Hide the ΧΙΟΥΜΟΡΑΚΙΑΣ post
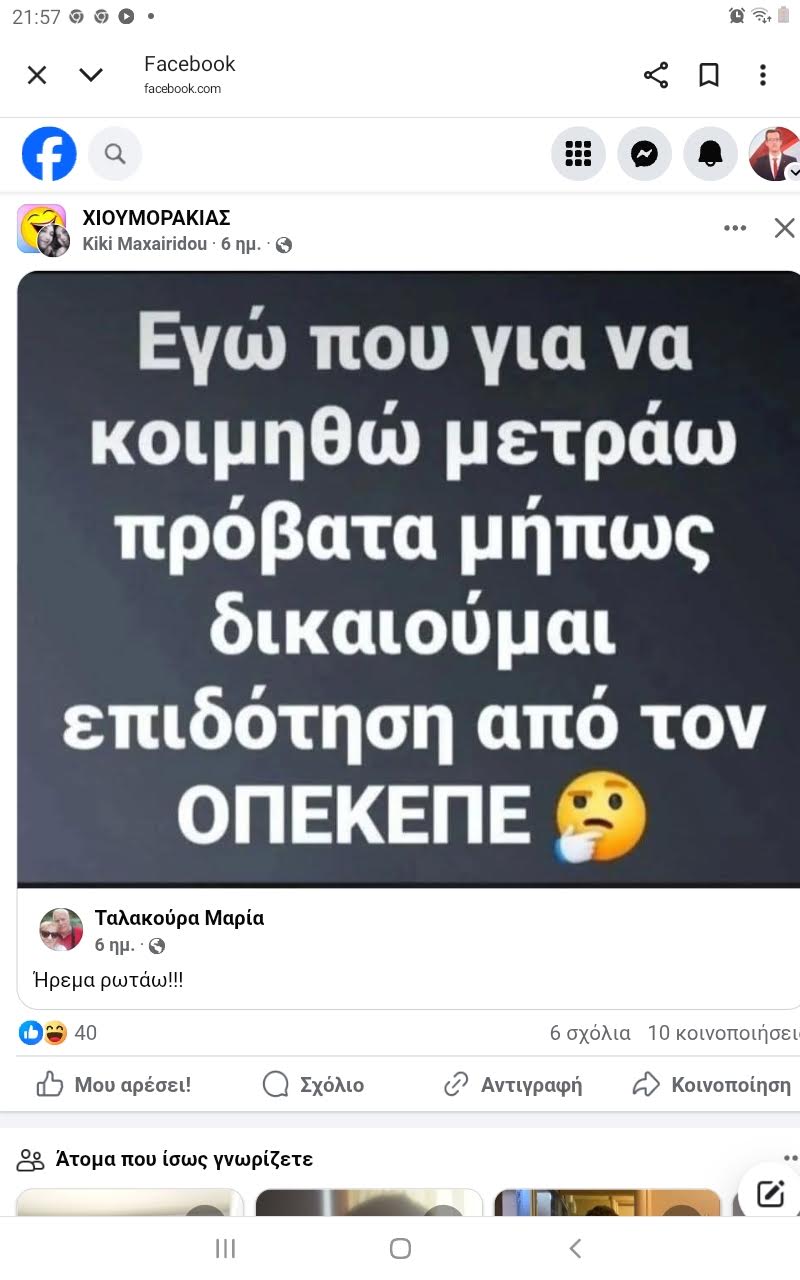800x1280 pixels. tap(785, 229)
